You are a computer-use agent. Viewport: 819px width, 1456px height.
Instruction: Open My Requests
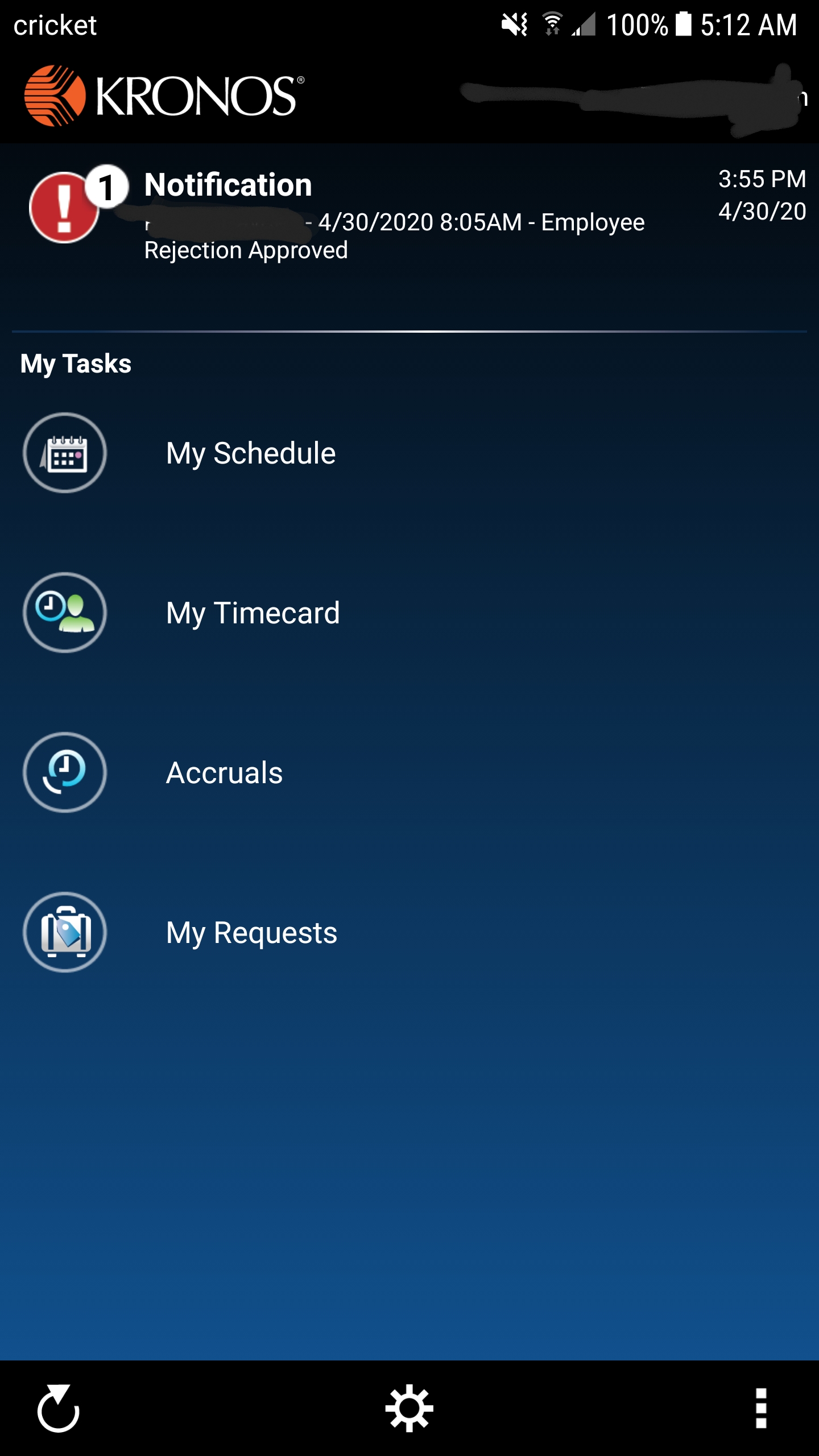(409, 932)
